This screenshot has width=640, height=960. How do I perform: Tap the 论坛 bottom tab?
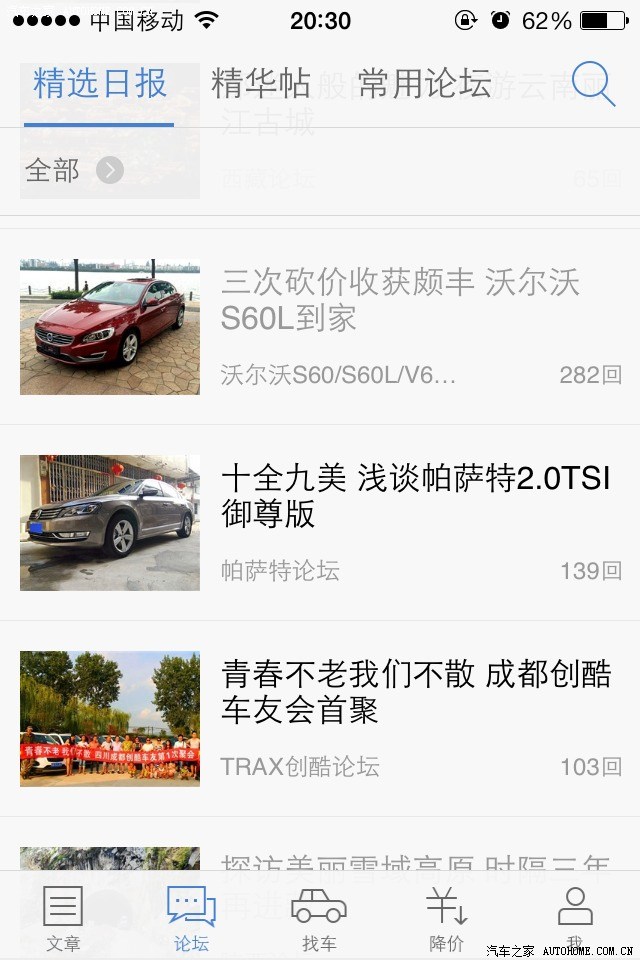[x=191, y=918]
